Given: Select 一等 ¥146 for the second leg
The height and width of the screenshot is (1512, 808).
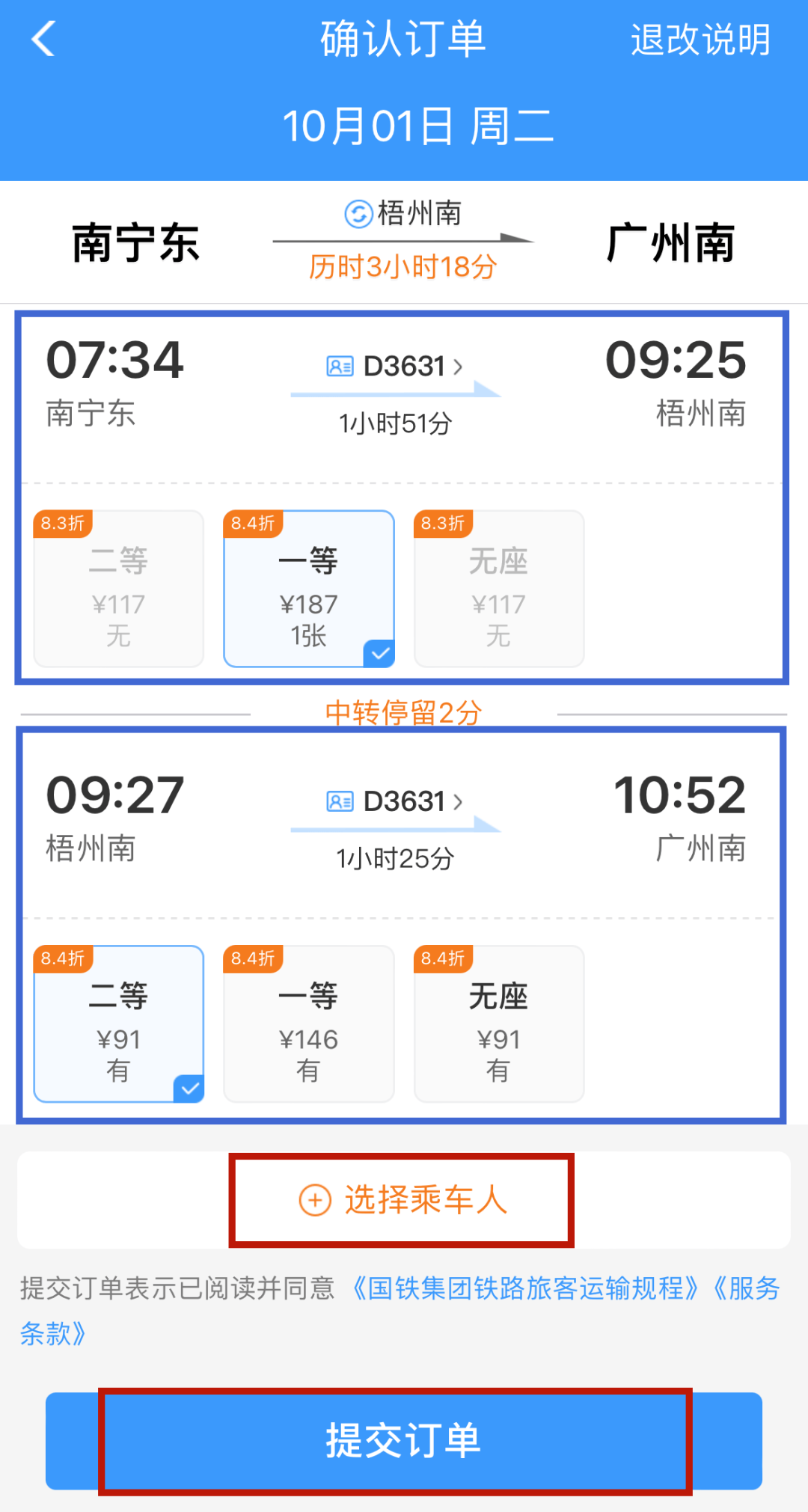Looking at the screenshot, I should click(x=308, y=1025).
